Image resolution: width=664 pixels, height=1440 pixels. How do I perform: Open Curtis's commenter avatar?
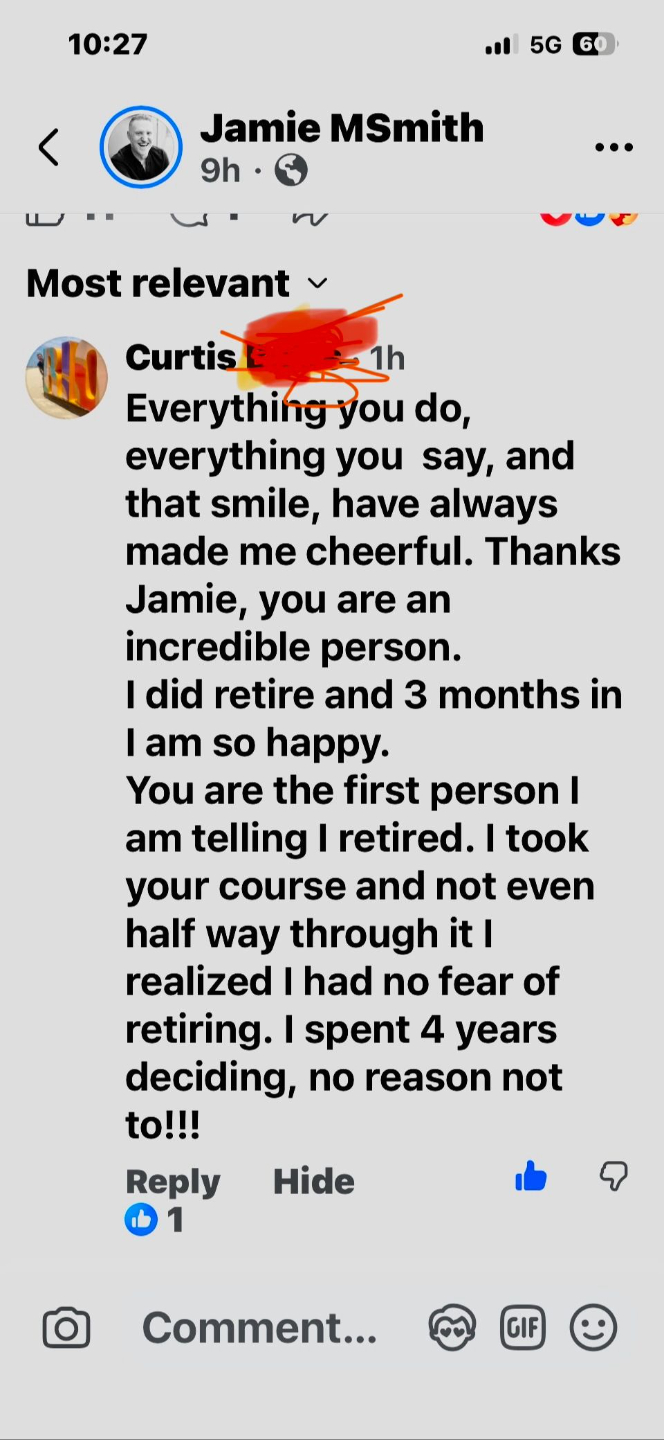[x=66, y=377]
